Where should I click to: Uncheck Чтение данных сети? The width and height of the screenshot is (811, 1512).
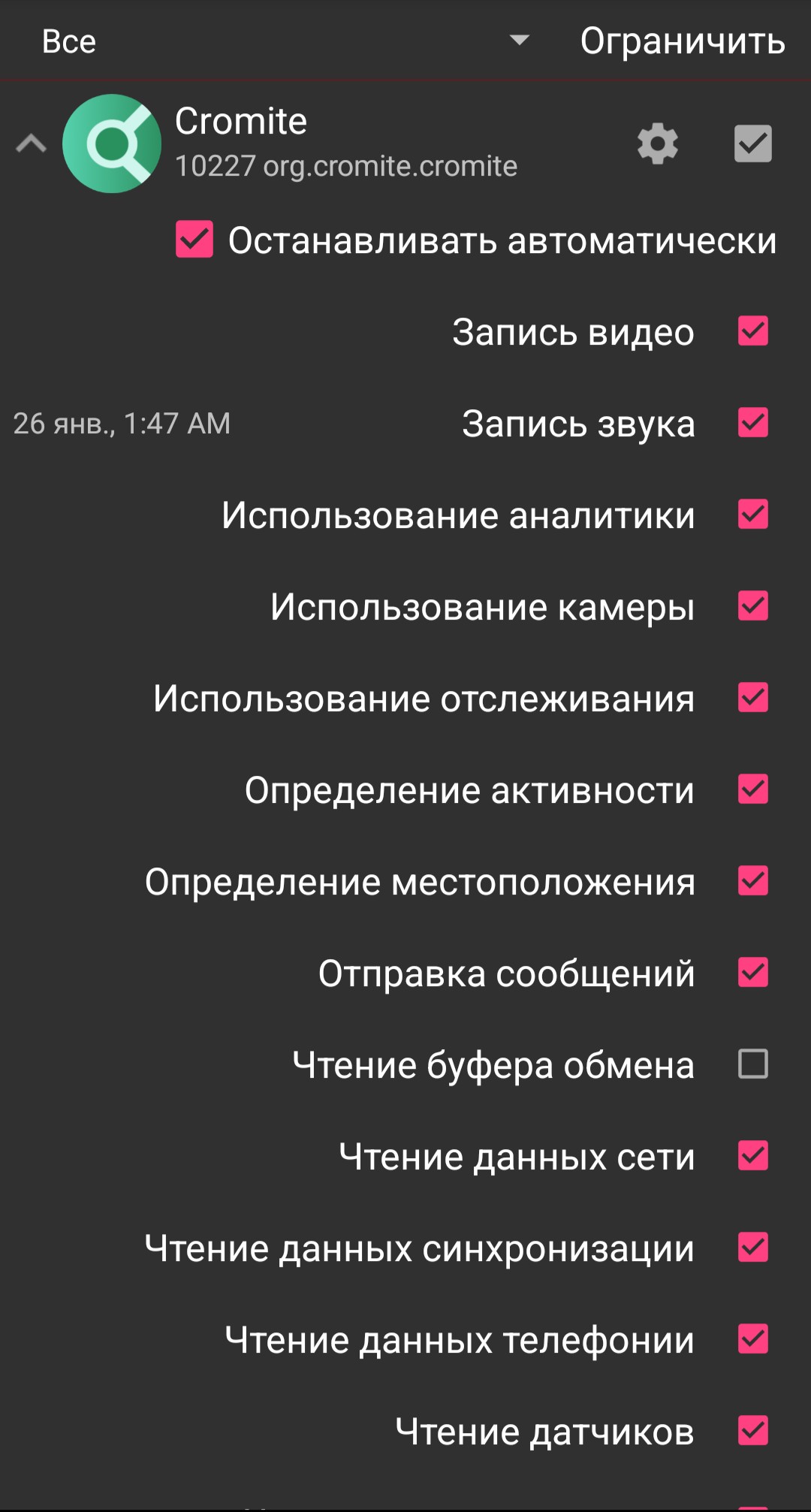click(752, 1156)
